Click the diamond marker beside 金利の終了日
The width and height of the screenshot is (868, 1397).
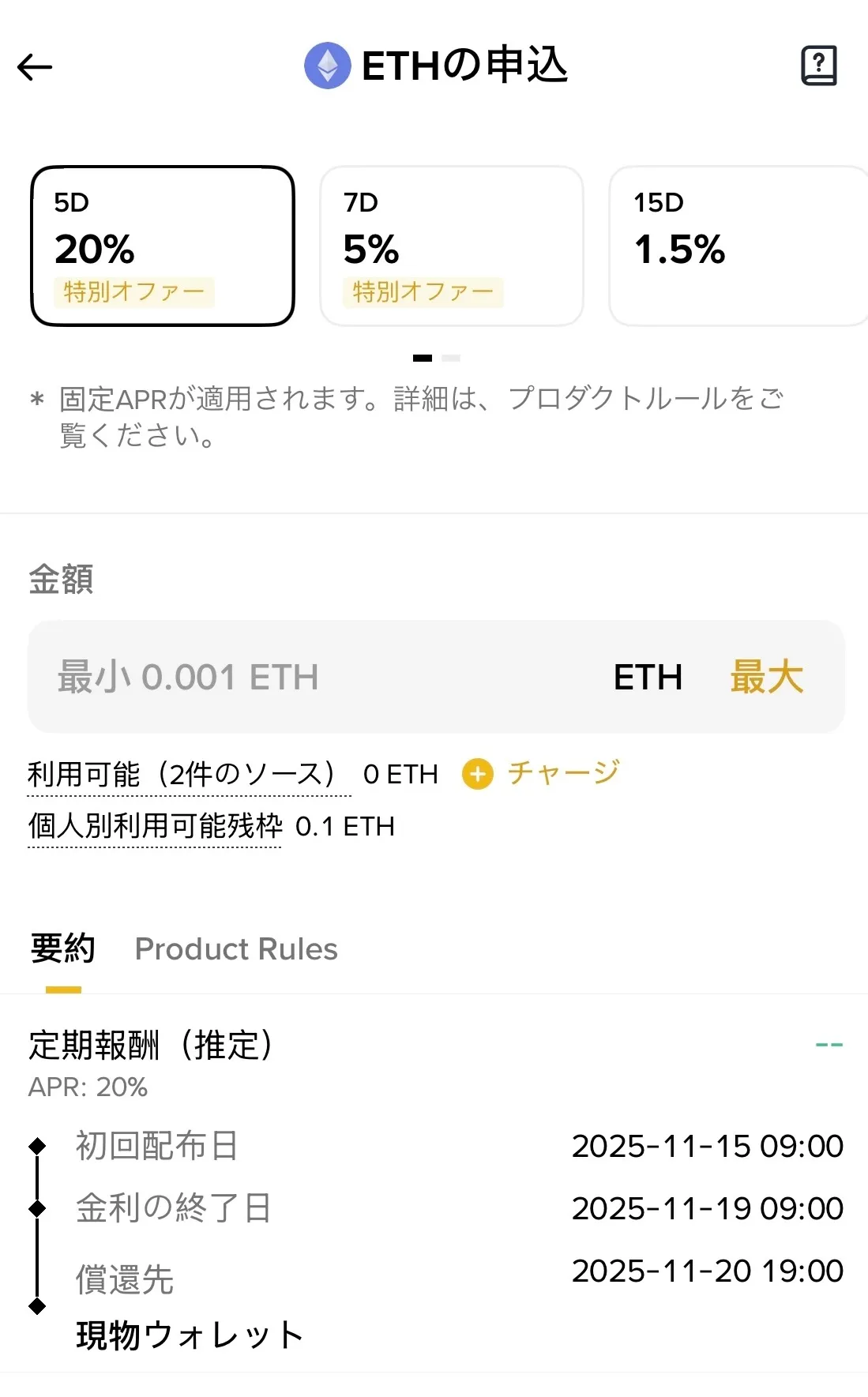(37, 1208)
